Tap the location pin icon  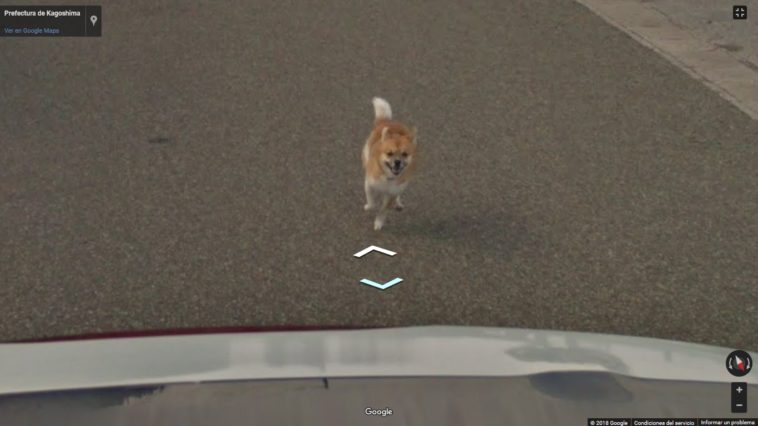pos(93,20)
